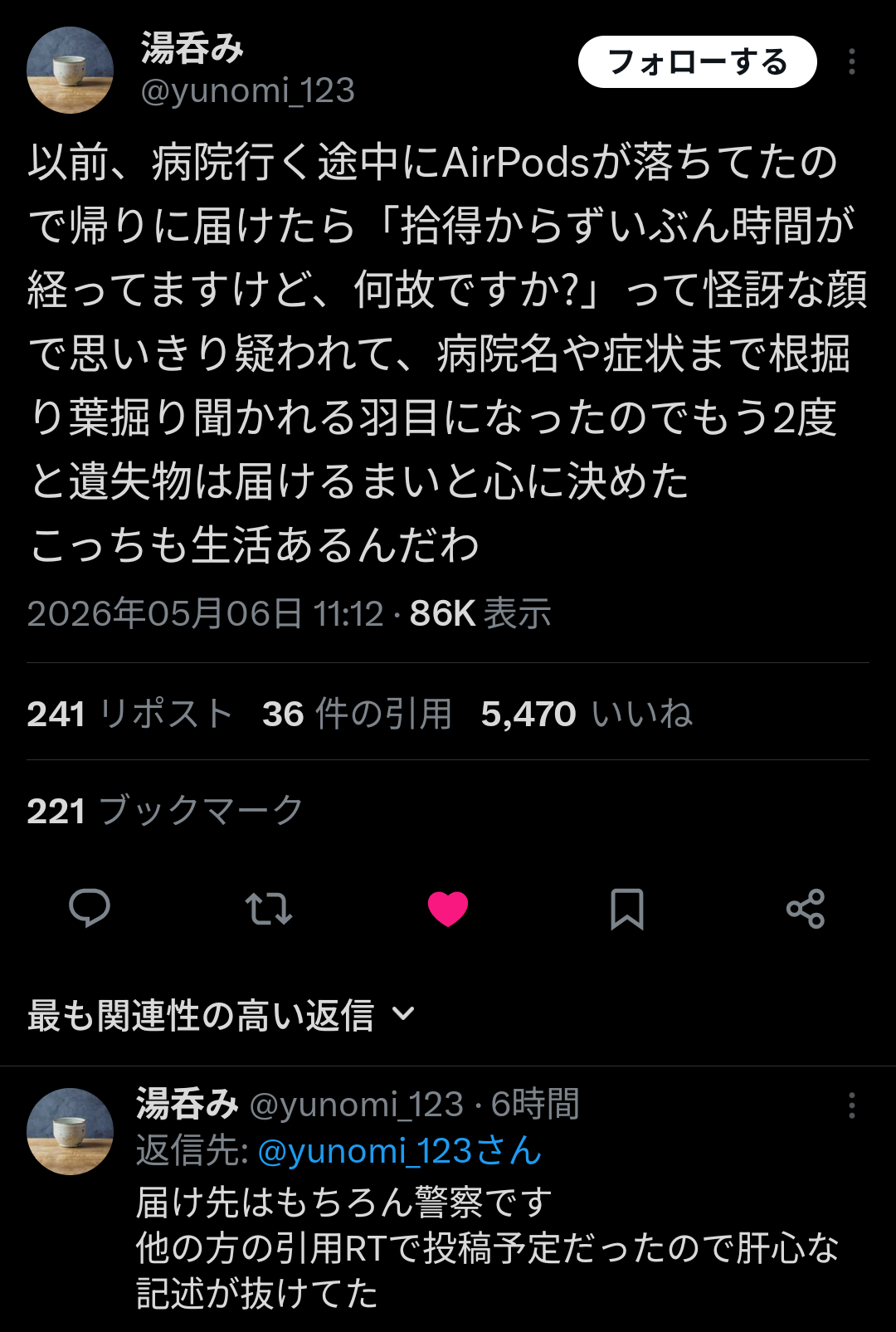
Task: Repost the tweet with the retweet icon
Action: tap(269, 909)
